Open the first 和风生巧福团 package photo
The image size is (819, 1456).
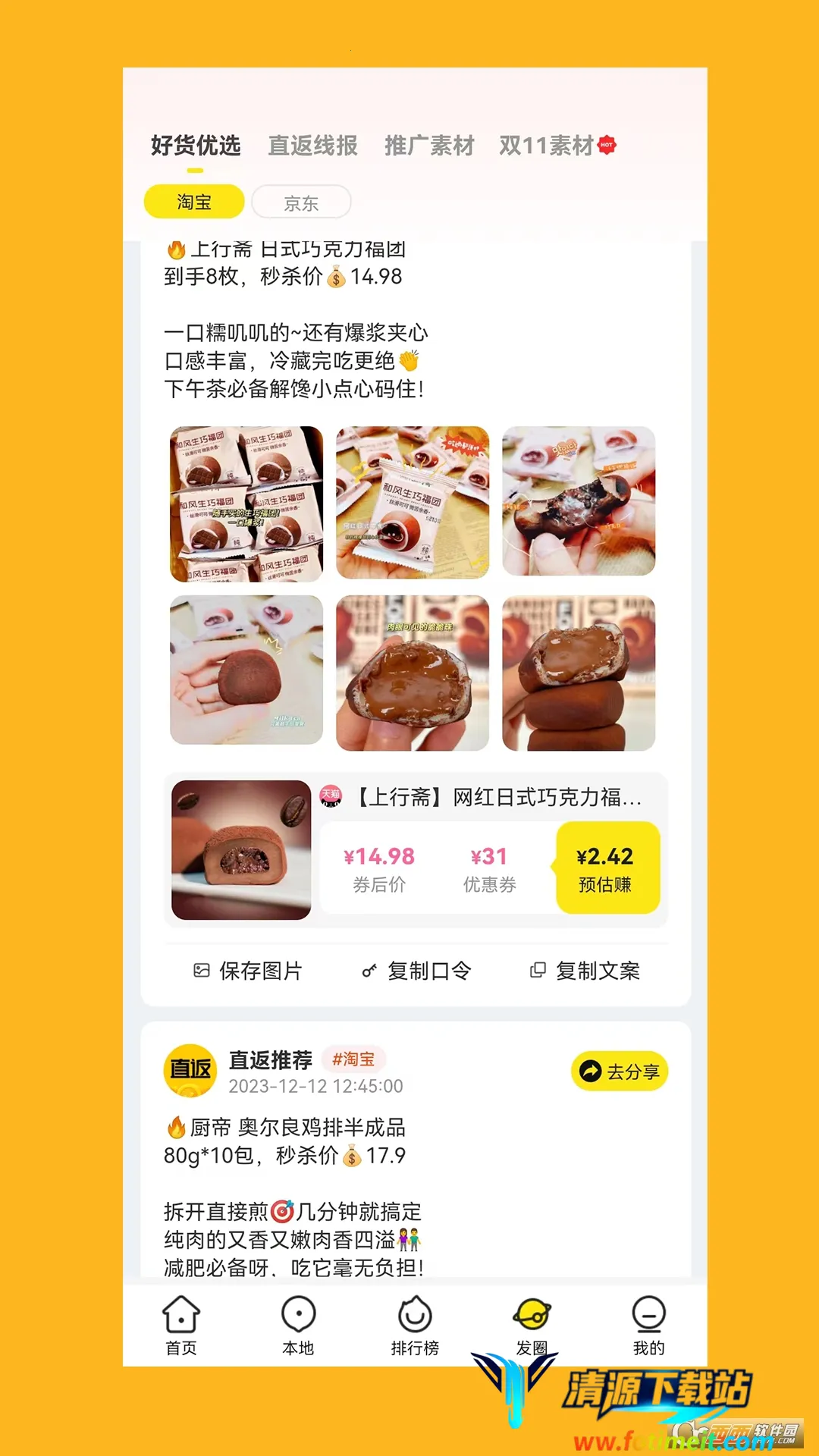[x=246, y=504]
